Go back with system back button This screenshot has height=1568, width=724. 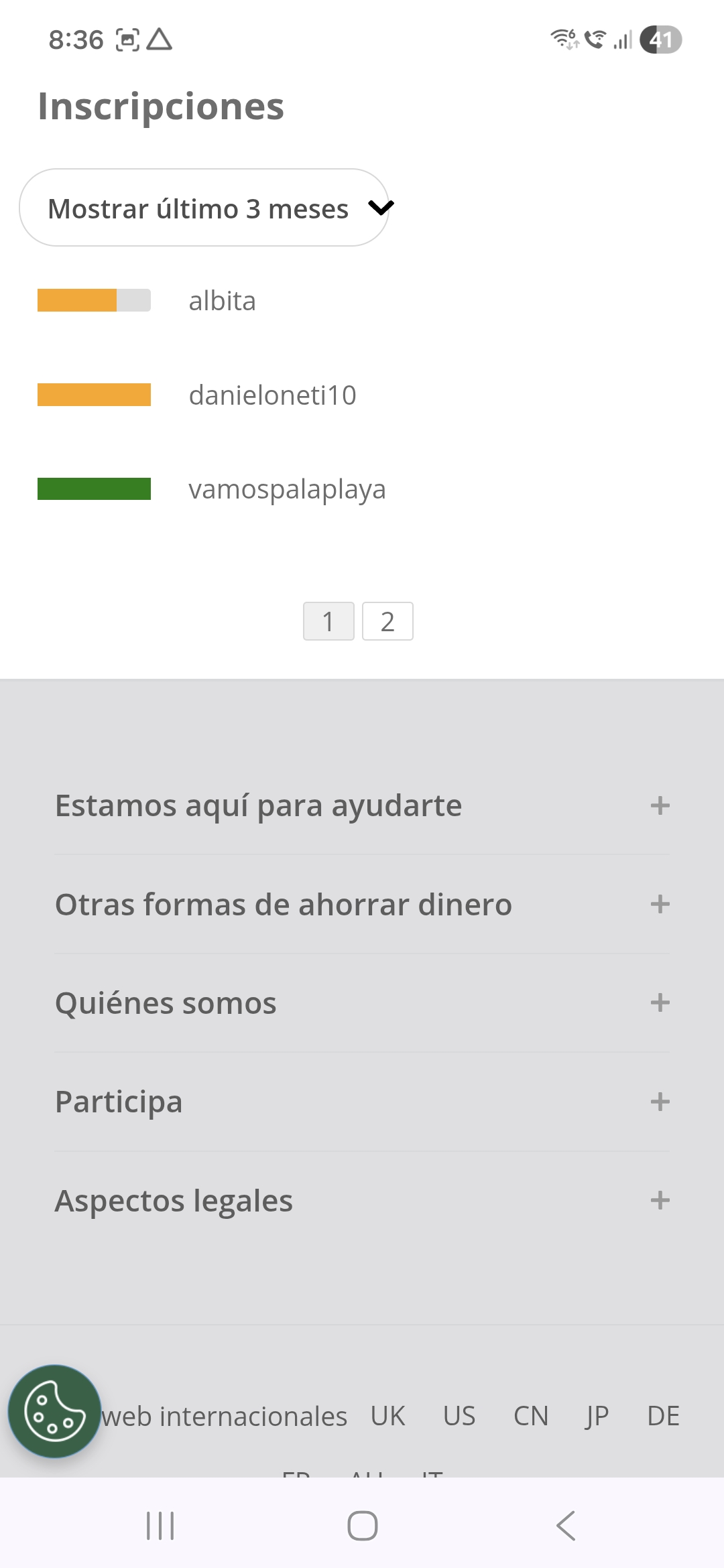pyautogui.click(x=566, y=1526)
